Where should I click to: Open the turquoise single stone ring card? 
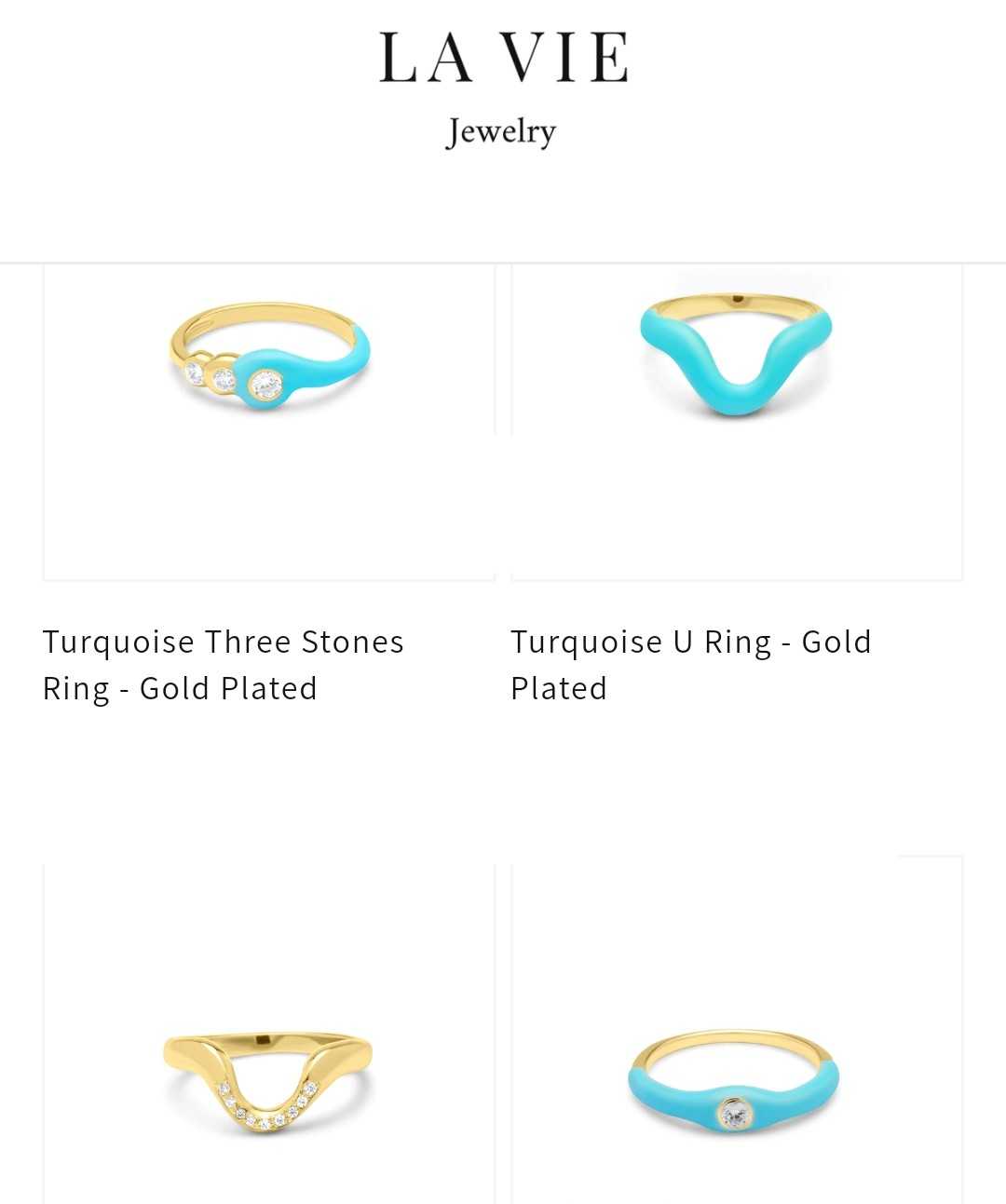(x=734, y=1082)
